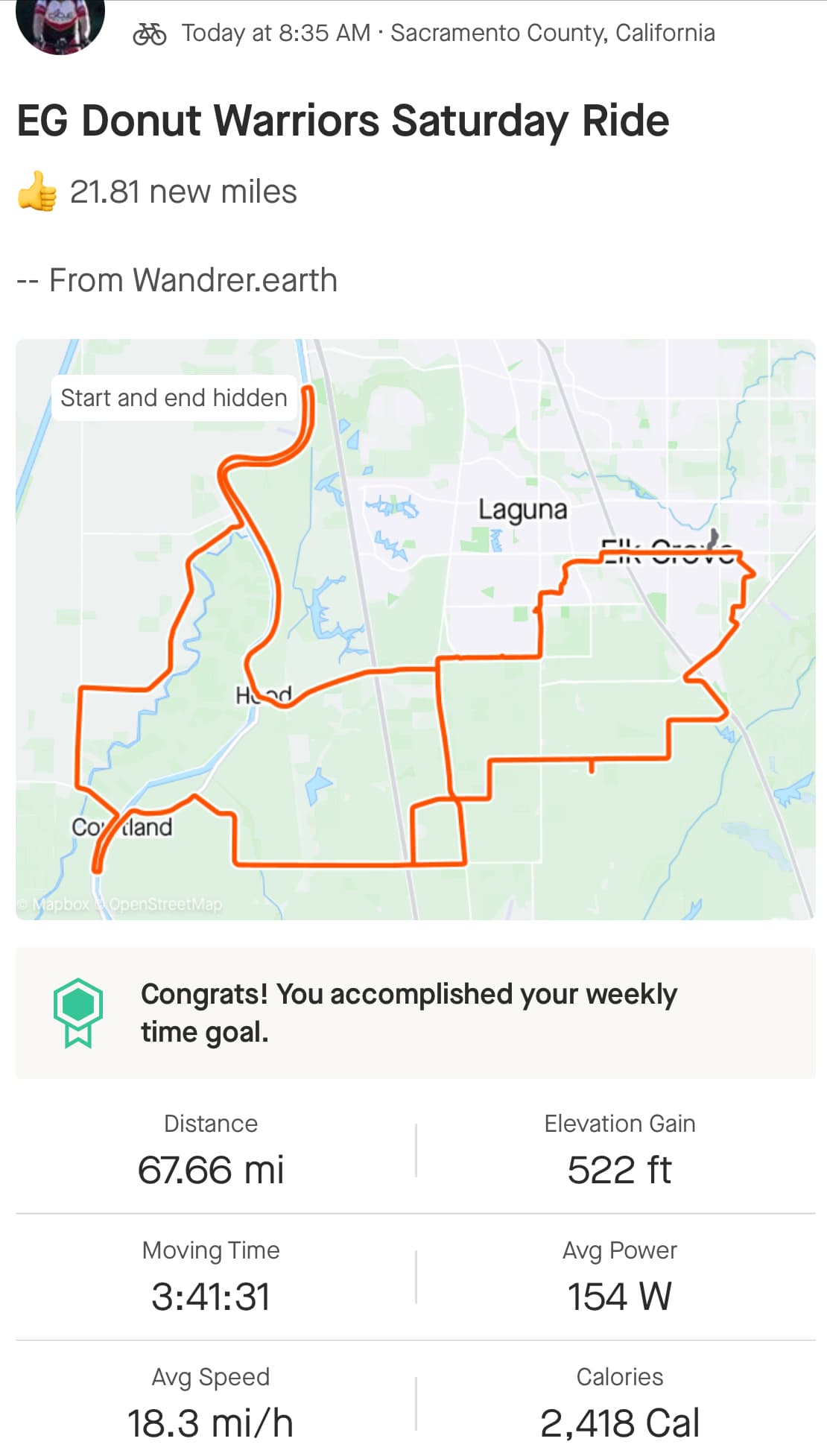Open the ride route map

pyautogui.click(x=415, y=629)
